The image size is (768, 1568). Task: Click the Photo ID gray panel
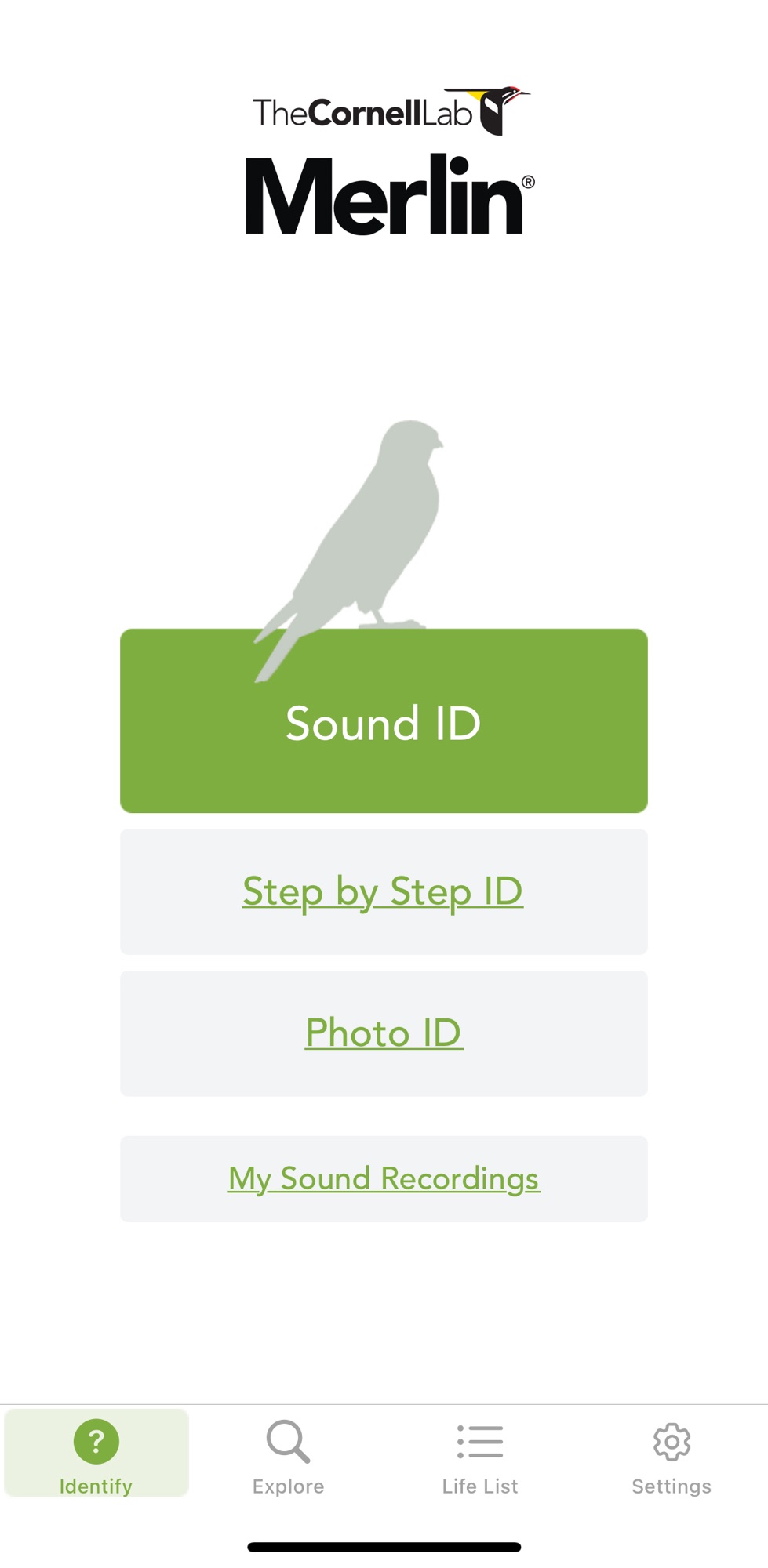[x=384, y=1033]
